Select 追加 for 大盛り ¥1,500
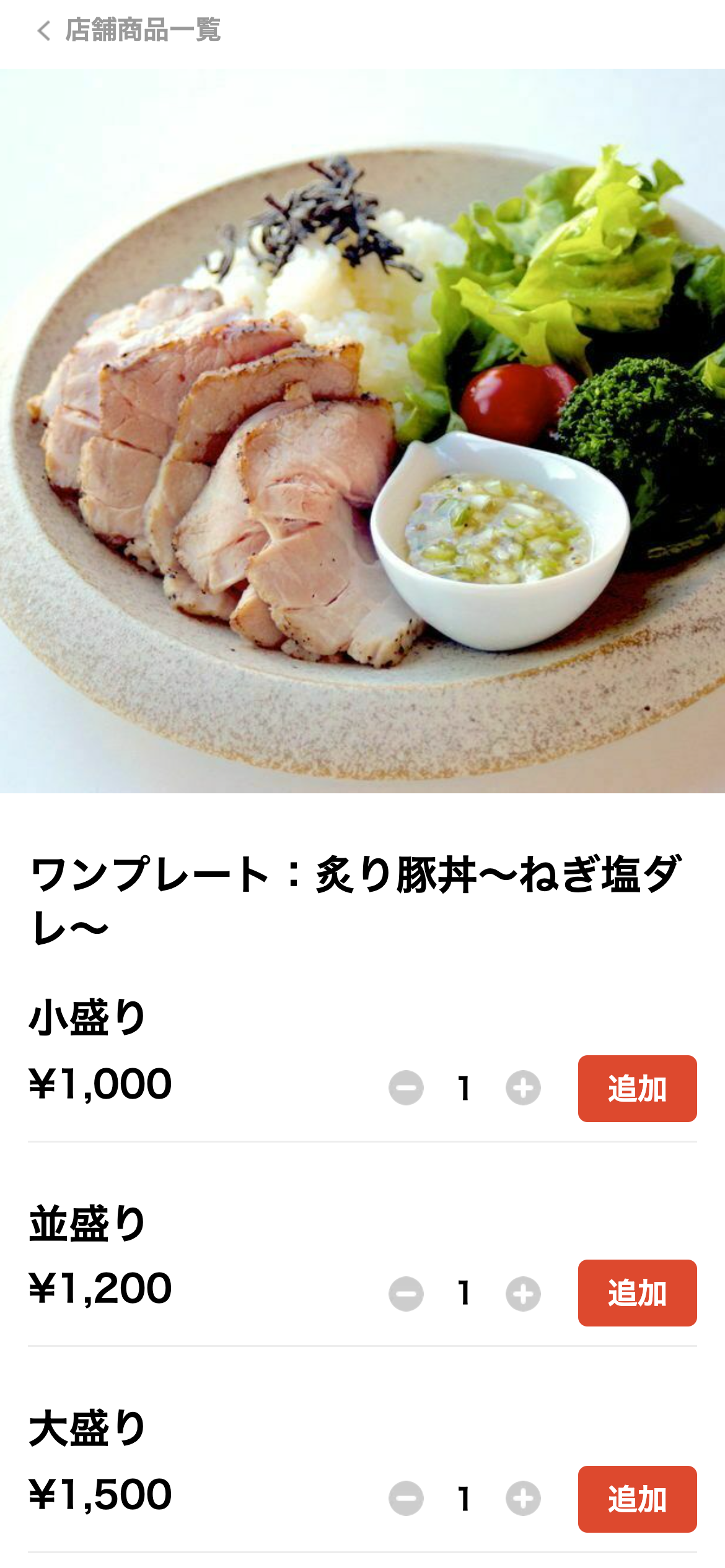This screenshot has width=725, height=1568. tap(637, 1499)
